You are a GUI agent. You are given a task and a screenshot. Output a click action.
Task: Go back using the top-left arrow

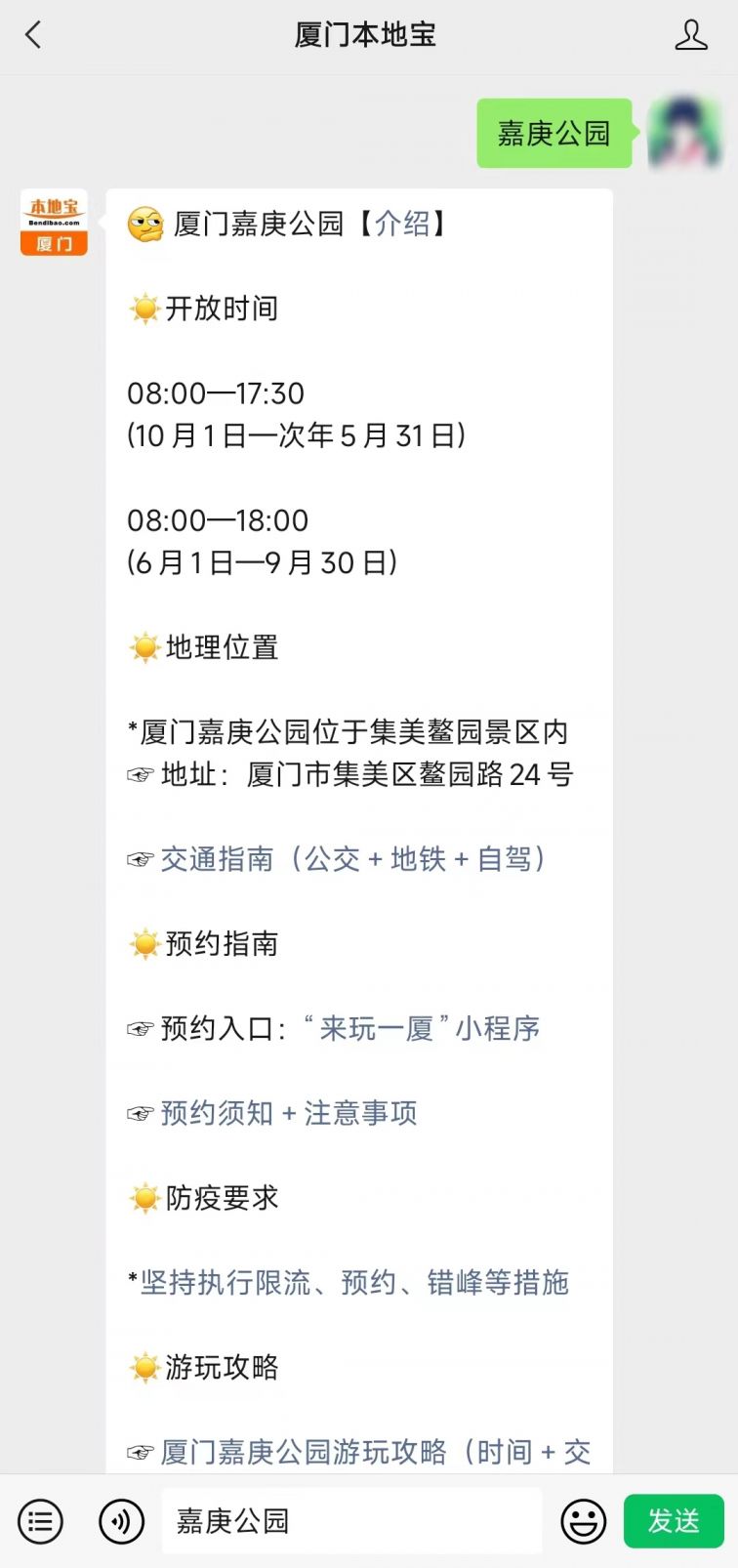click(33, 35)
